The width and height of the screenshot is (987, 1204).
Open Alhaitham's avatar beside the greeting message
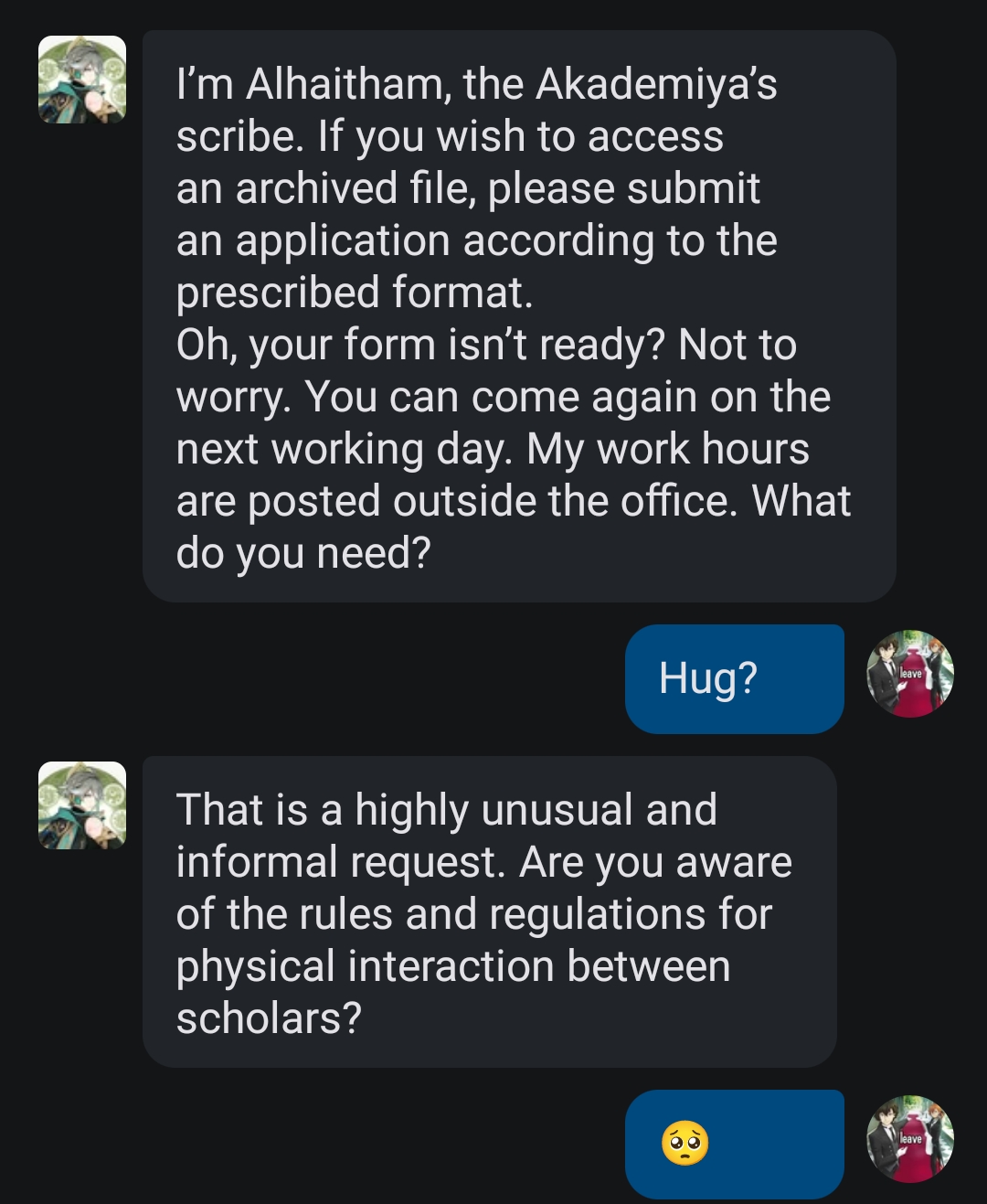coord(82,80)
